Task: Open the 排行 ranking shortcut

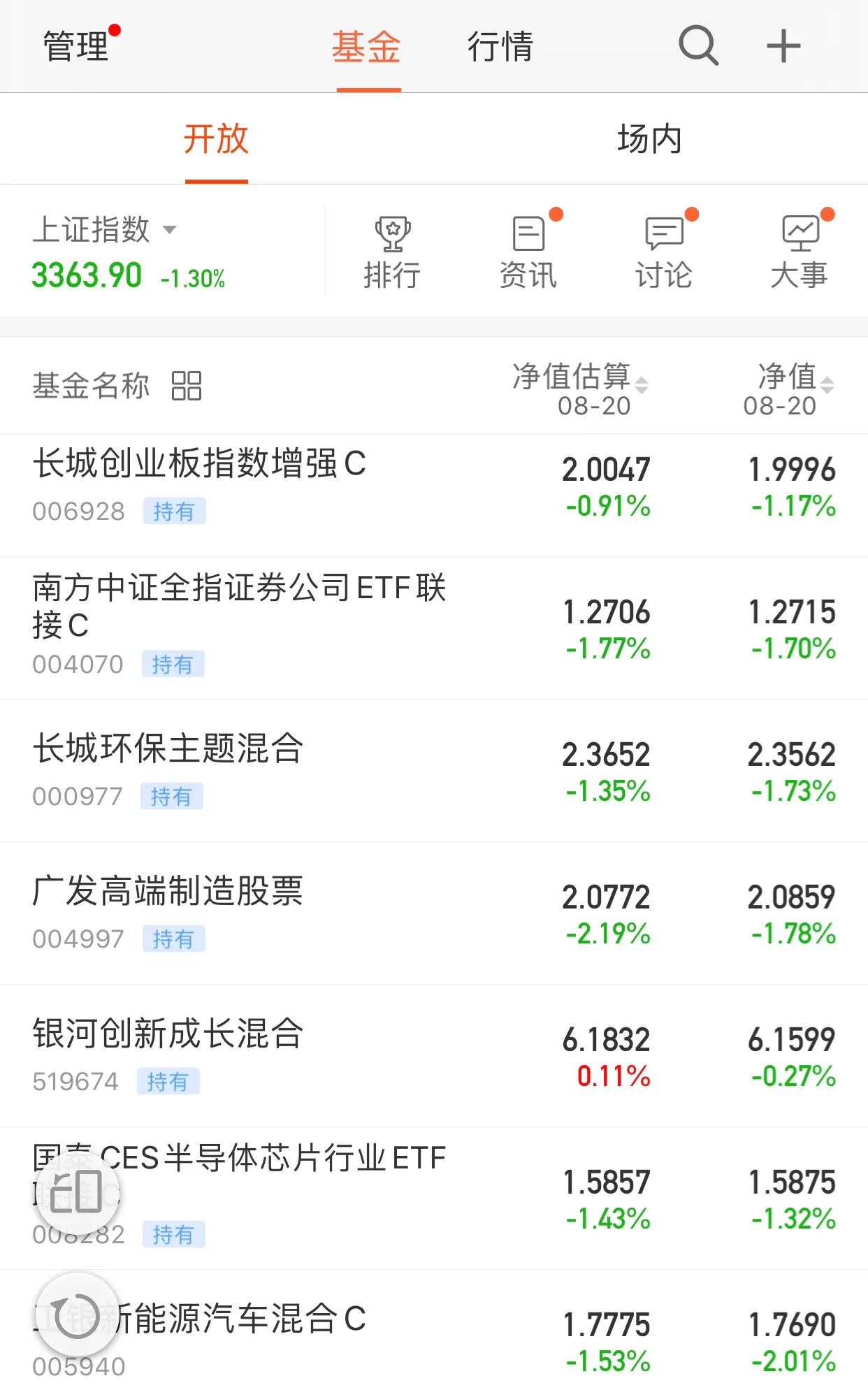Action: (x=392, y=252)
